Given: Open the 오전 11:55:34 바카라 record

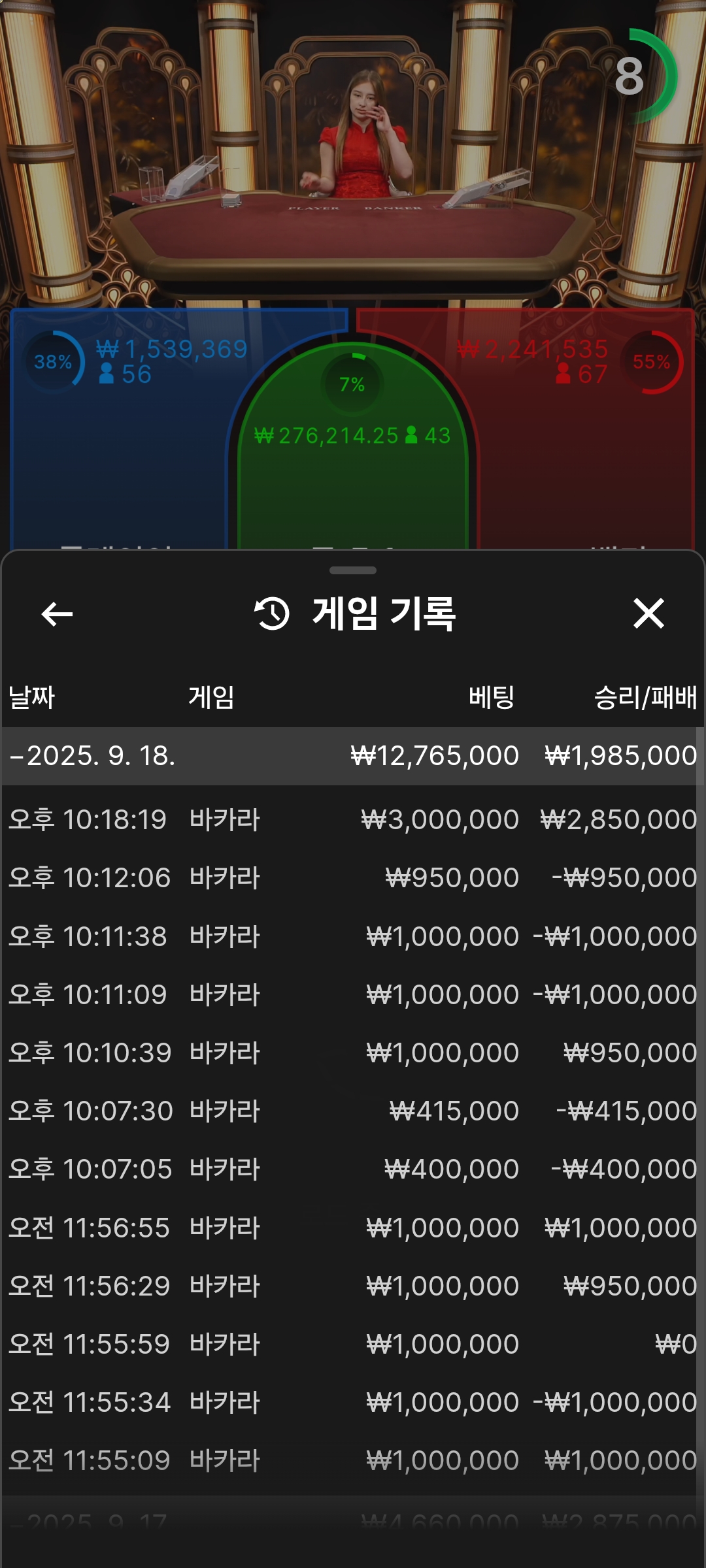Looking at the screenshot, I should (353, 1402).
